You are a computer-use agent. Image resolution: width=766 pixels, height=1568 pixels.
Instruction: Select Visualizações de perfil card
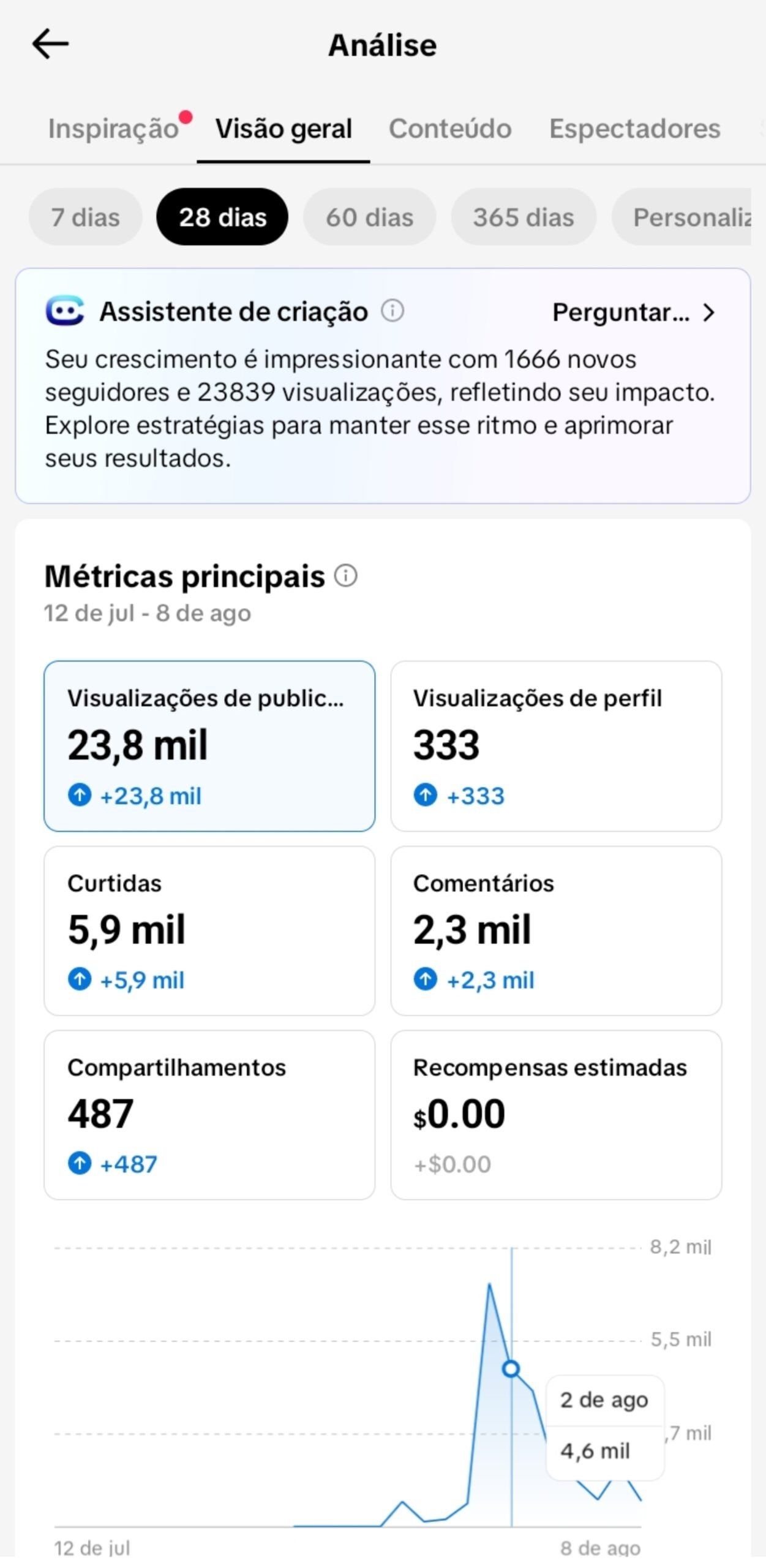(556, 746)
